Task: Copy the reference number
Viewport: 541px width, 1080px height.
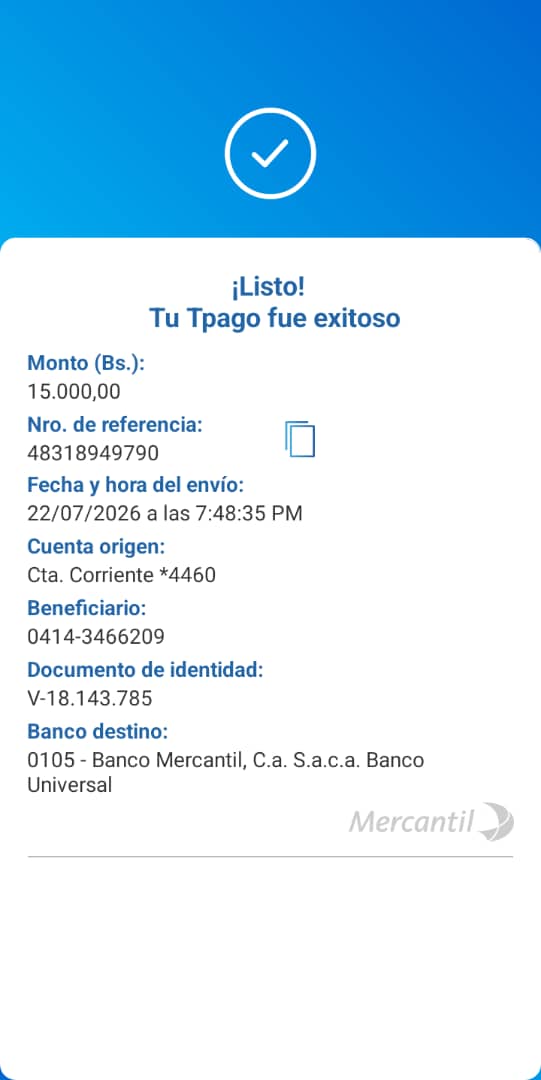Action: (x=300, y=439)
